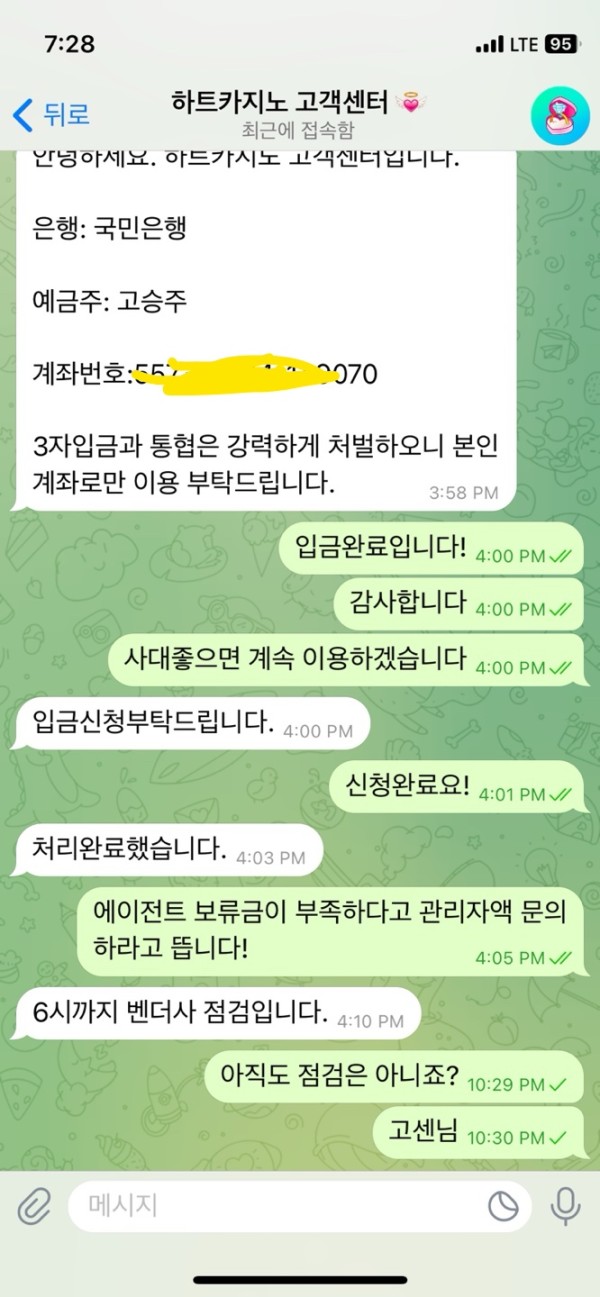The width and height of the screenshot is (600, 1297).
Task: Tap the microphone voice message button
Action: 567,1206
